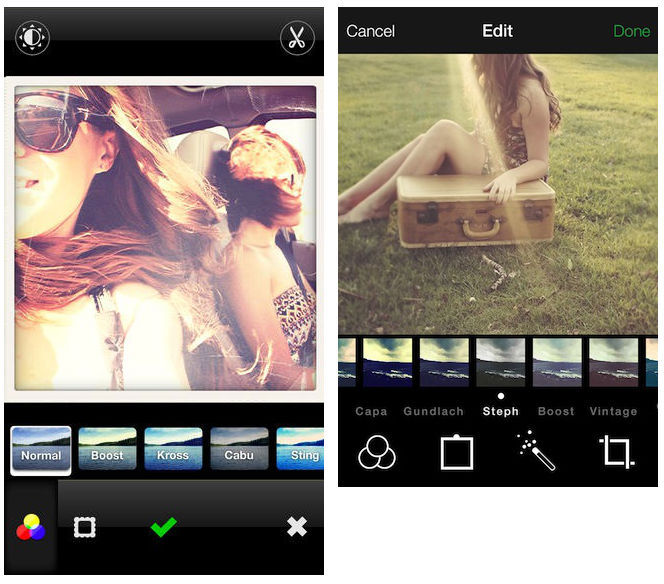This screenshot has height=584, width=664.
Task: Tap Cancel on the Edit screen
Action: 371,31
